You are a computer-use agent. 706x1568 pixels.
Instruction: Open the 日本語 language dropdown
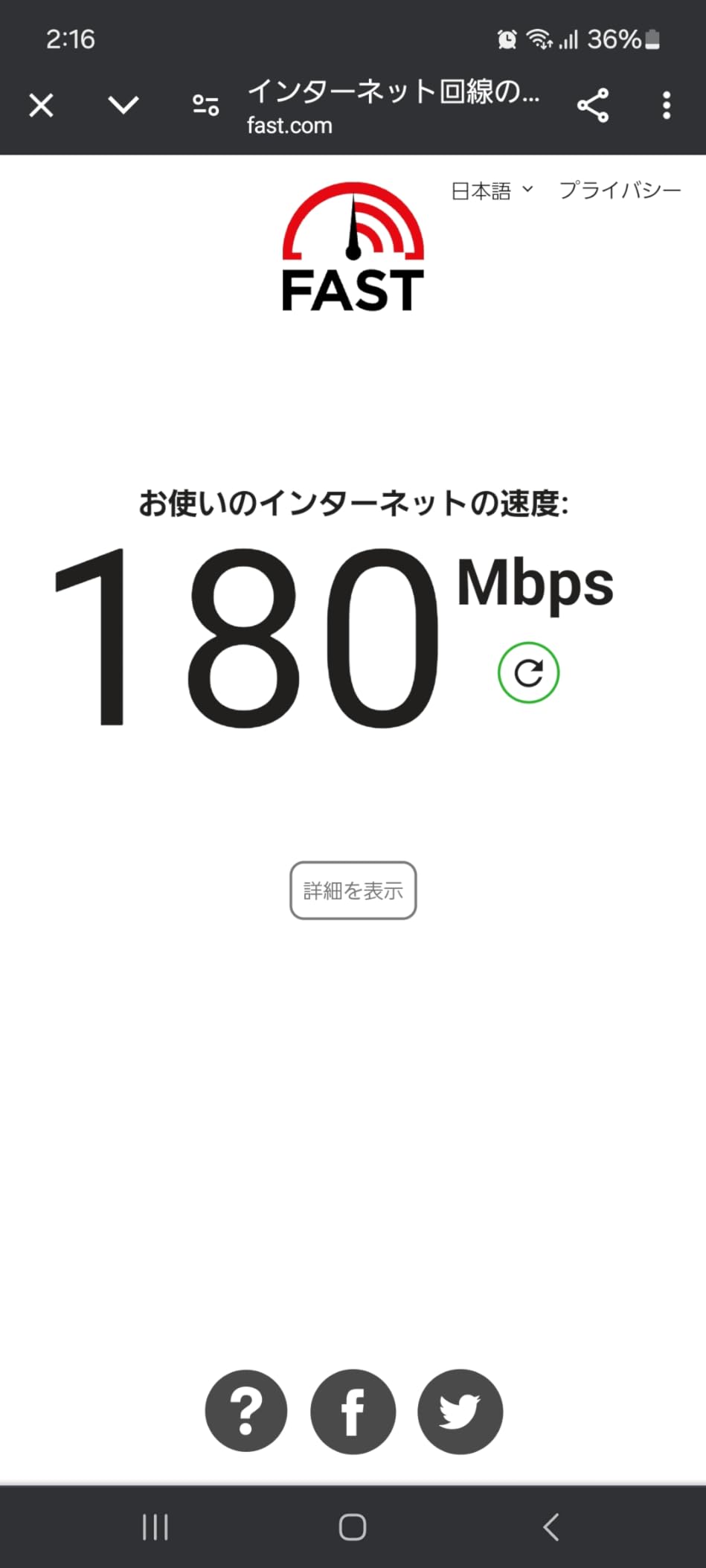491,192
